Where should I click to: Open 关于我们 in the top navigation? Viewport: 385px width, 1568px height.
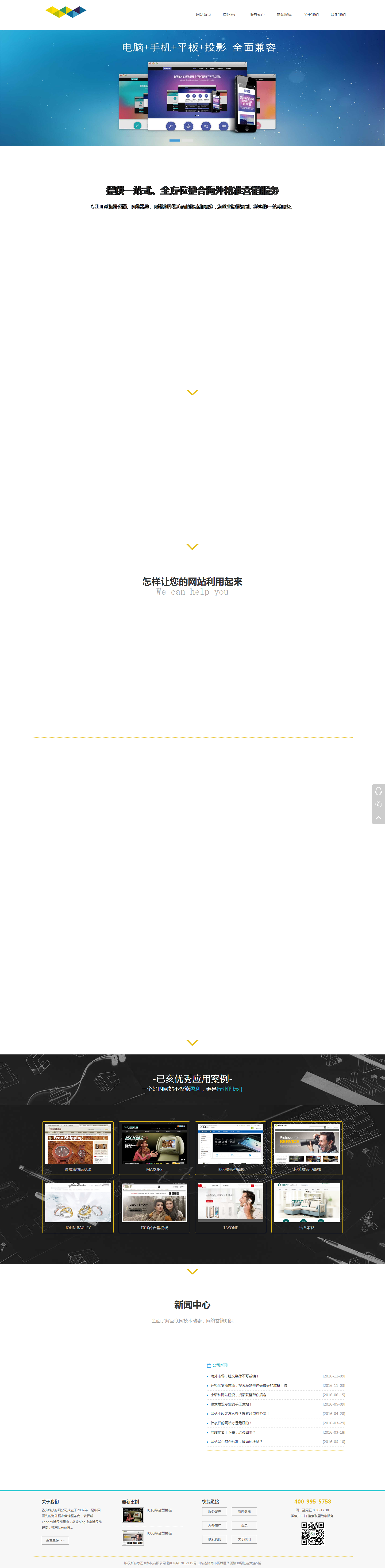311,15
